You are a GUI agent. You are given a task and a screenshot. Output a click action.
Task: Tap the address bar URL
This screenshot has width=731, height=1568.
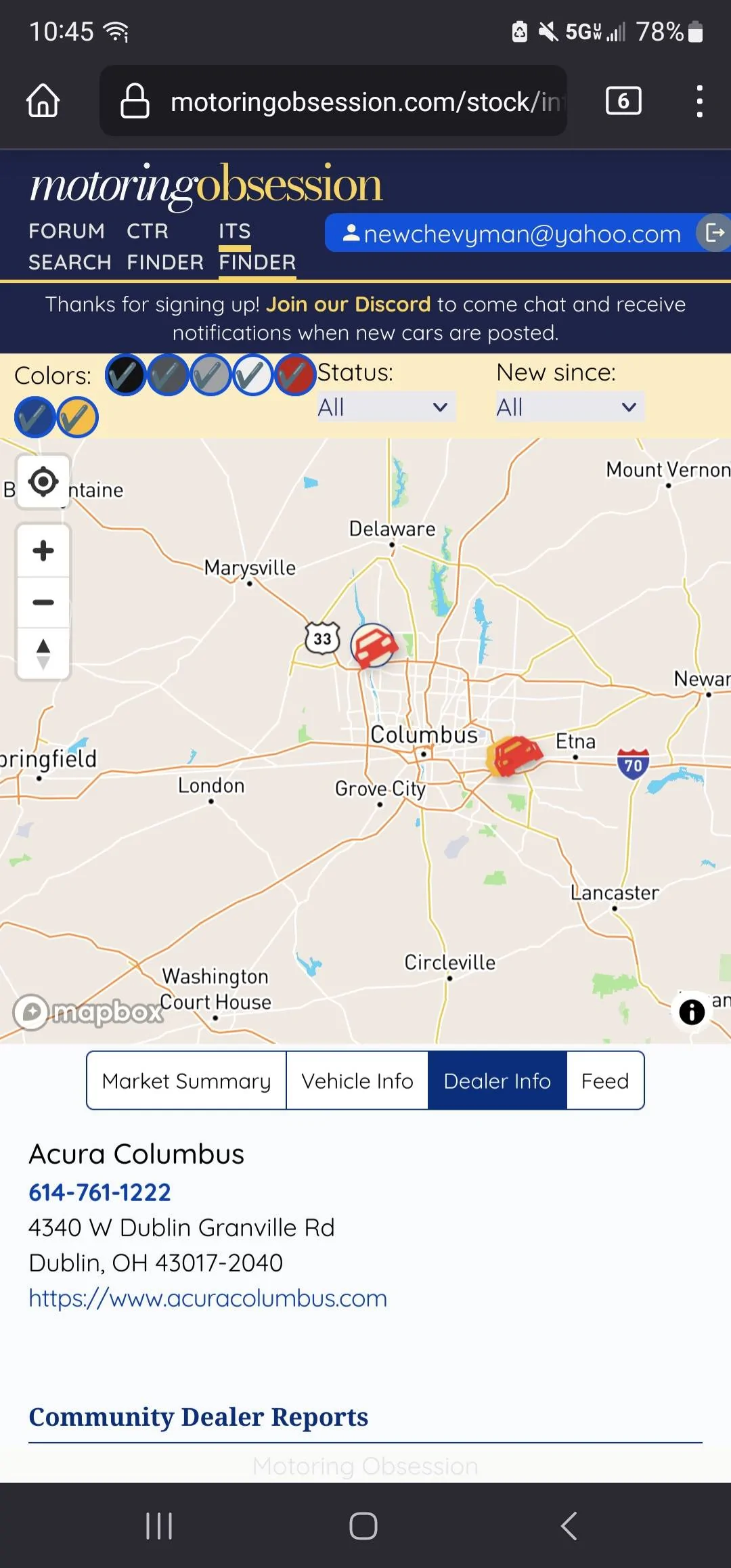[365, 102]
